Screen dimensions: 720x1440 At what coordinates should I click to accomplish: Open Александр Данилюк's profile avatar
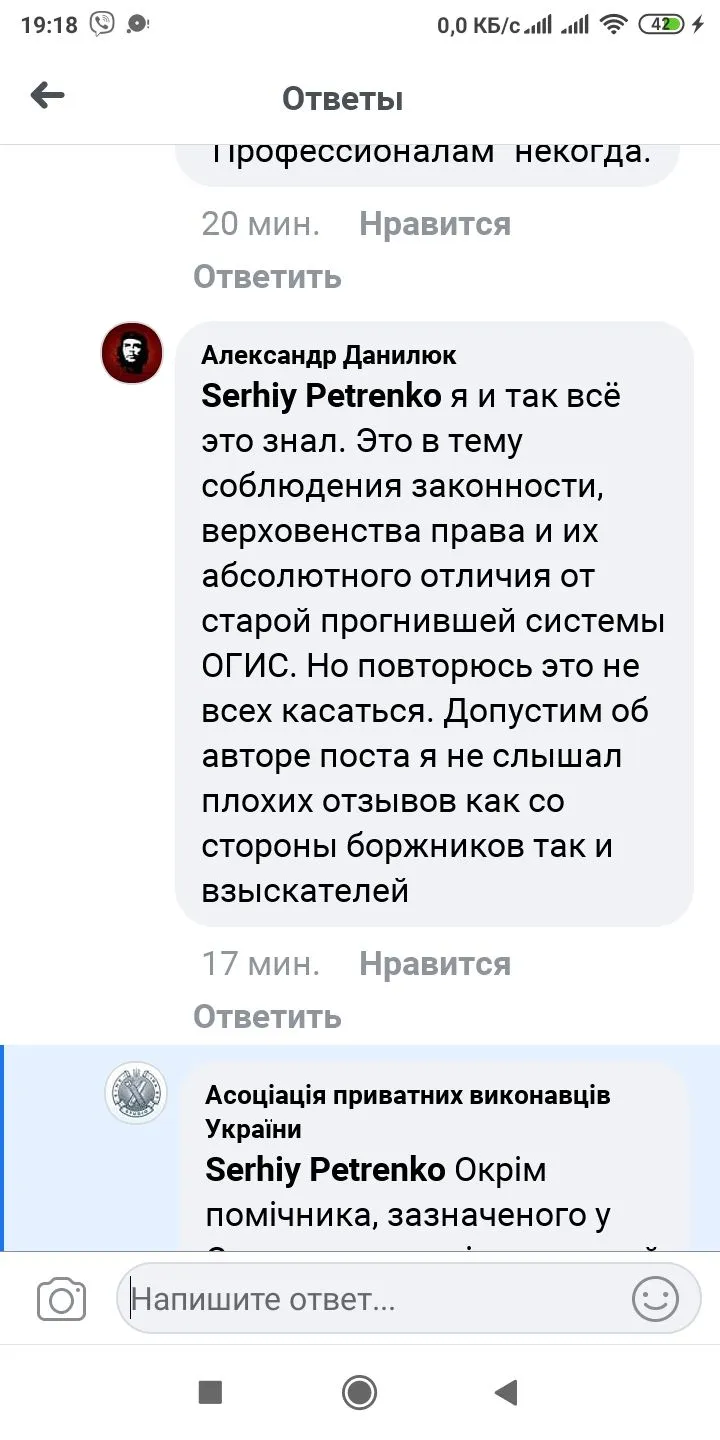point(132,353)
